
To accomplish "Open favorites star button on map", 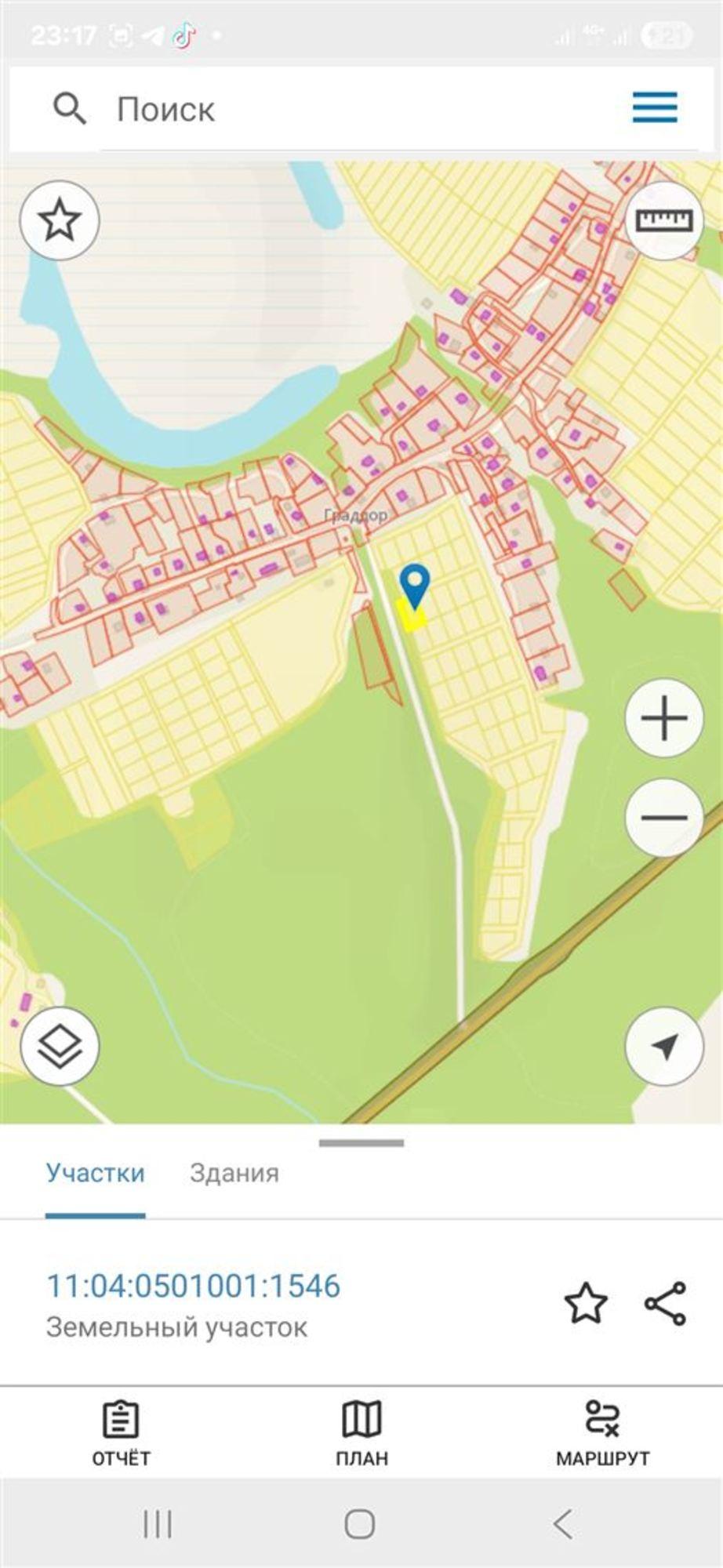I will pos(60,220).
